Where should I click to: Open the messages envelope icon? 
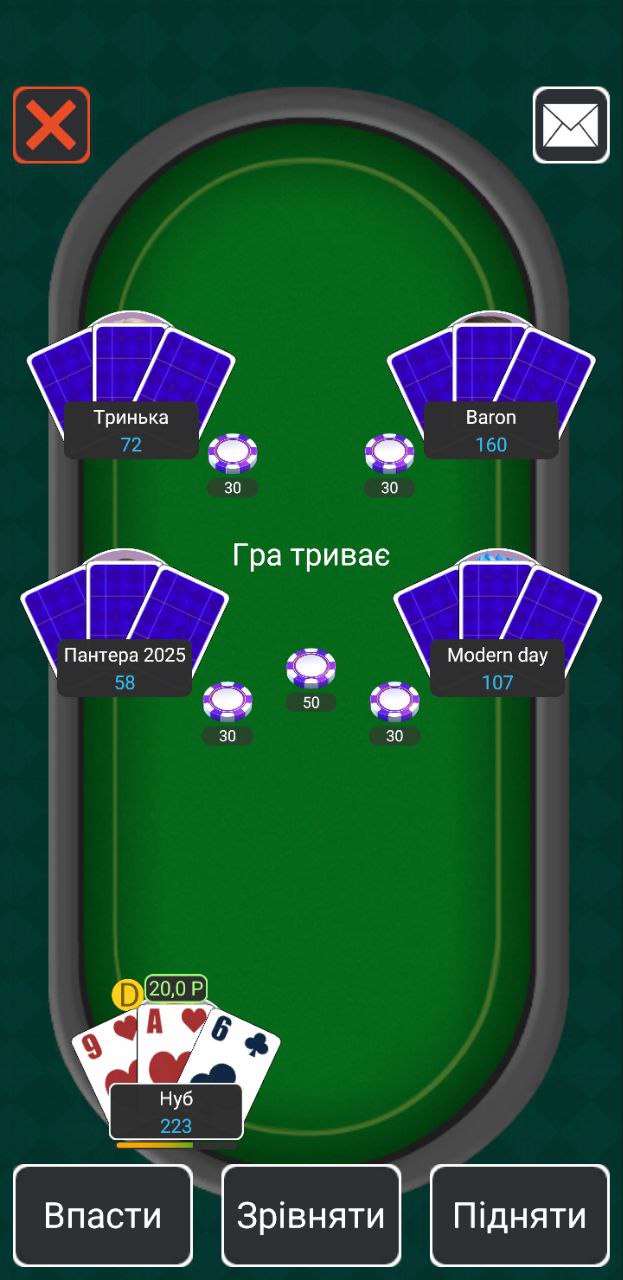(571, 125)
